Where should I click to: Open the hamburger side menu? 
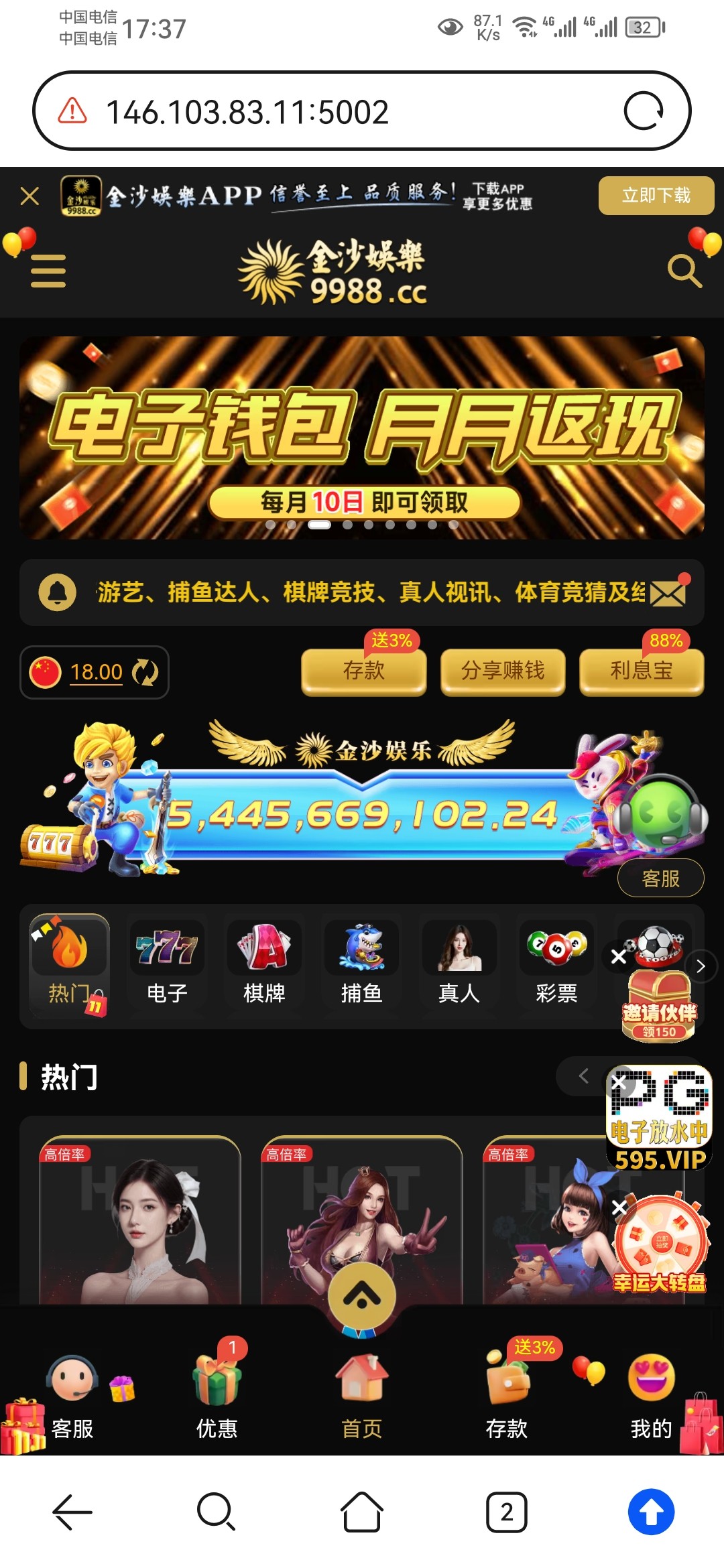click(x=48, y=271)
